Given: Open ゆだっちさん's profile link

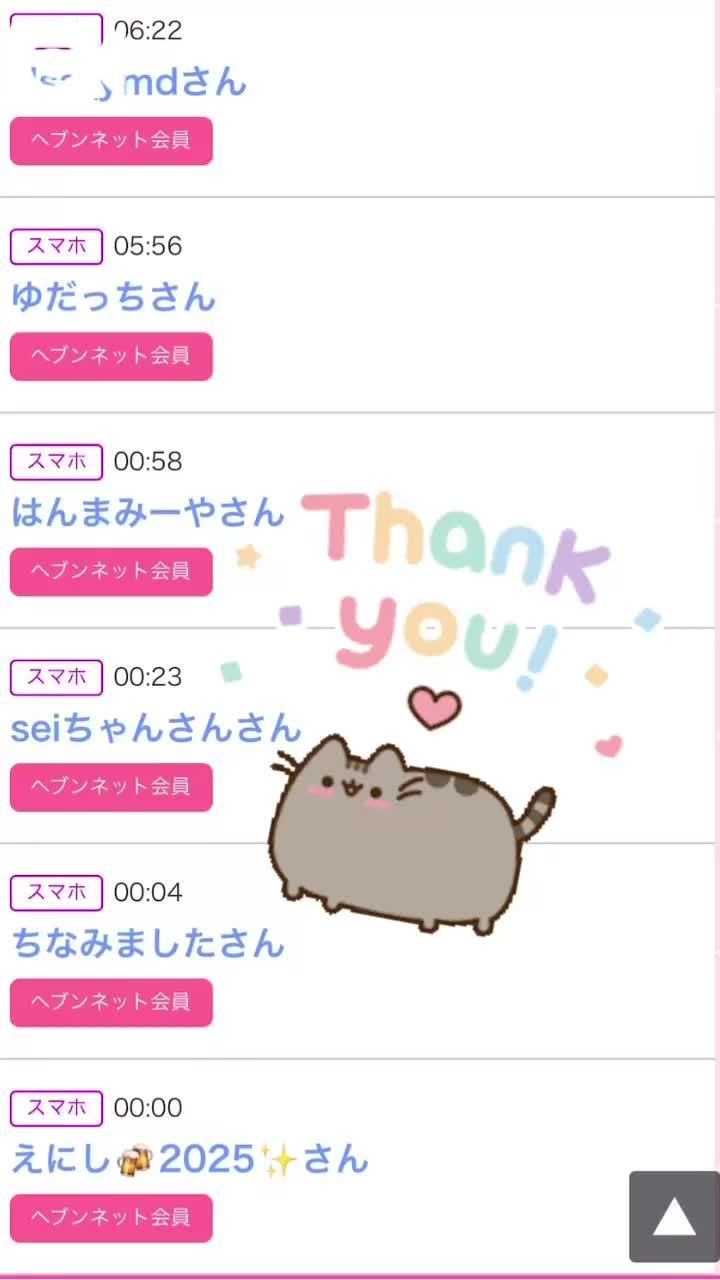Looking at the screenshot, I should (113, 297).
